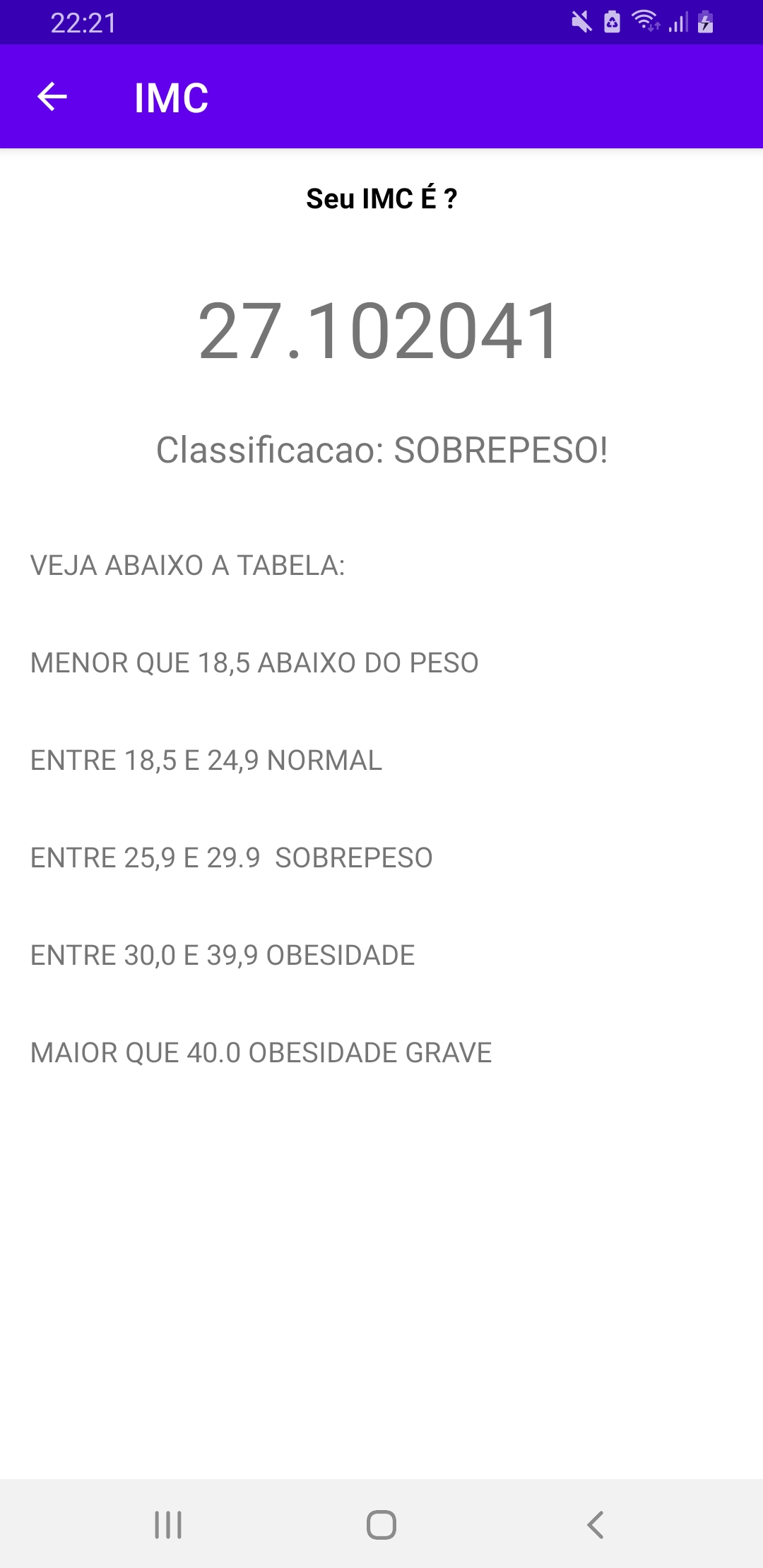This screenshot has height=1568, width=763.
Task: Select the VEJA ABAIXO A TABELA line
Action: (187, 564)
